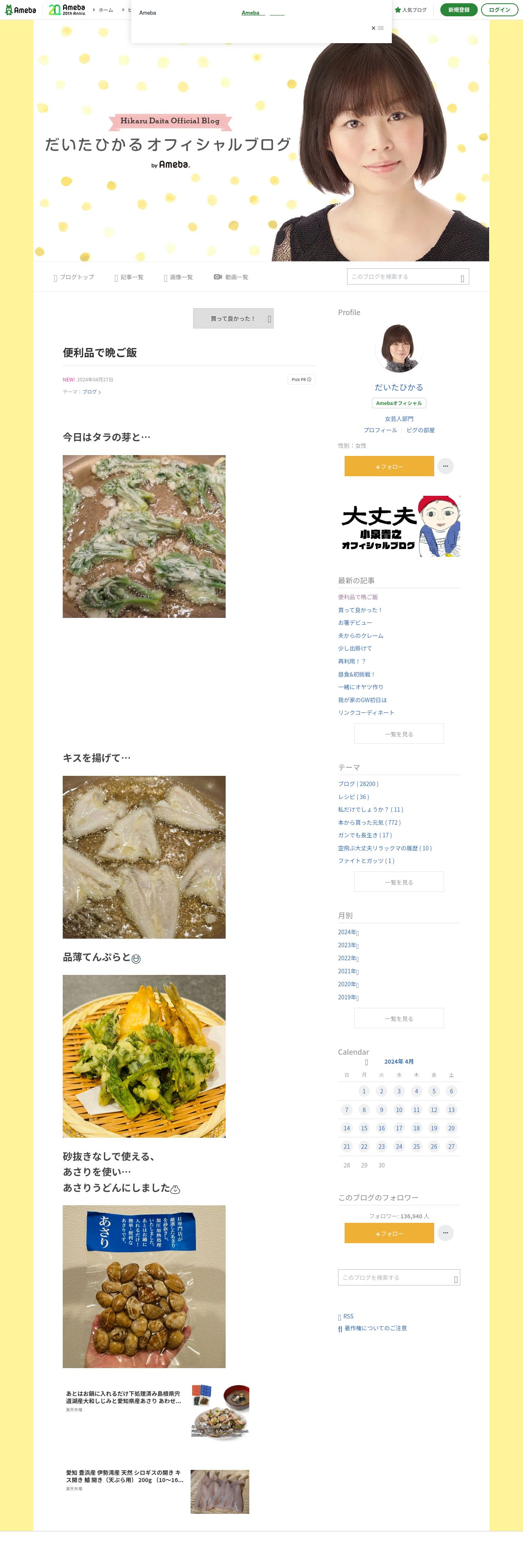
Task: Open プロフィール link under profile
Action: tap(380, 430)
